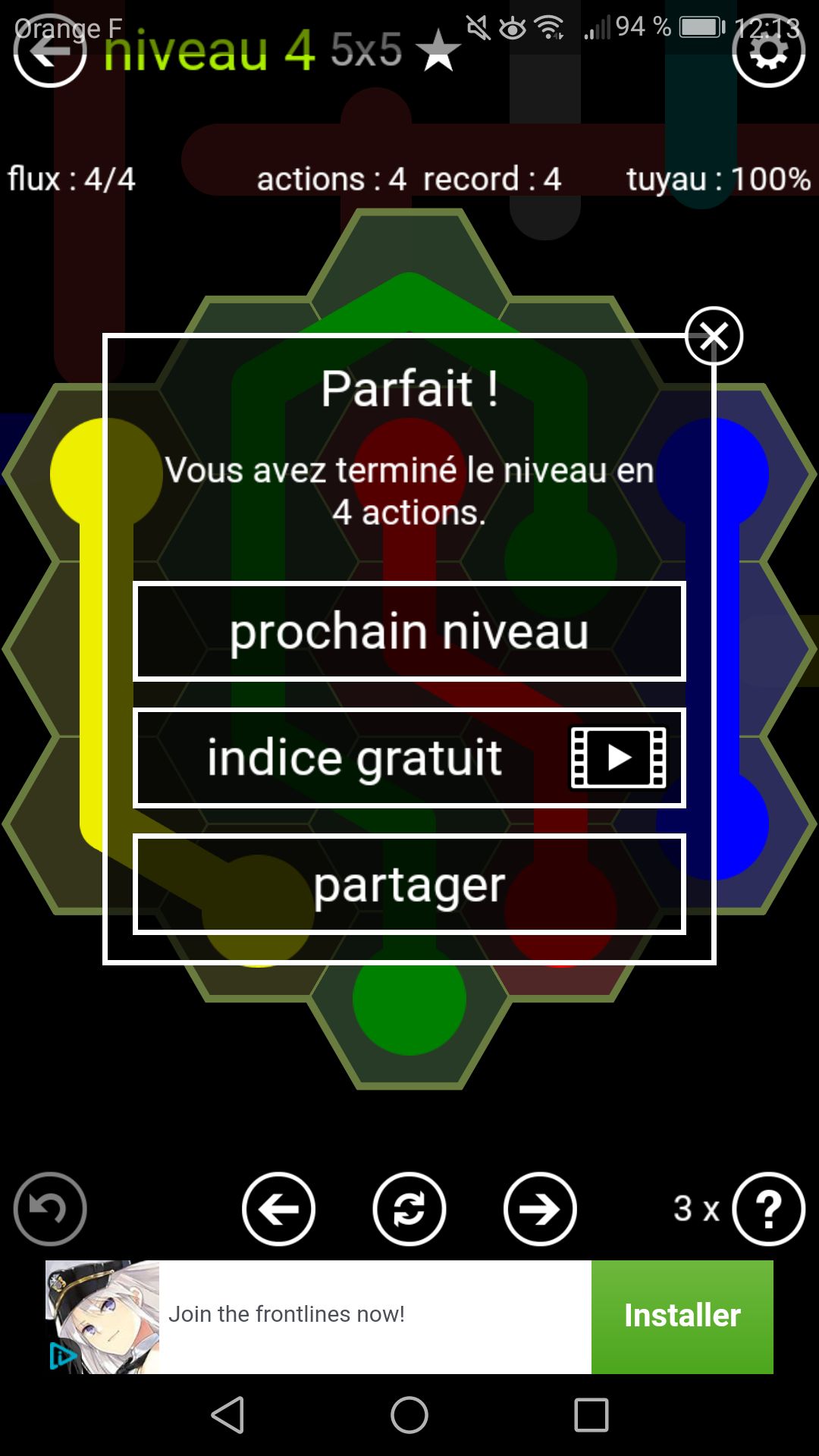
Task: Open recent apps from the navigation bar
Action: 591,1415
